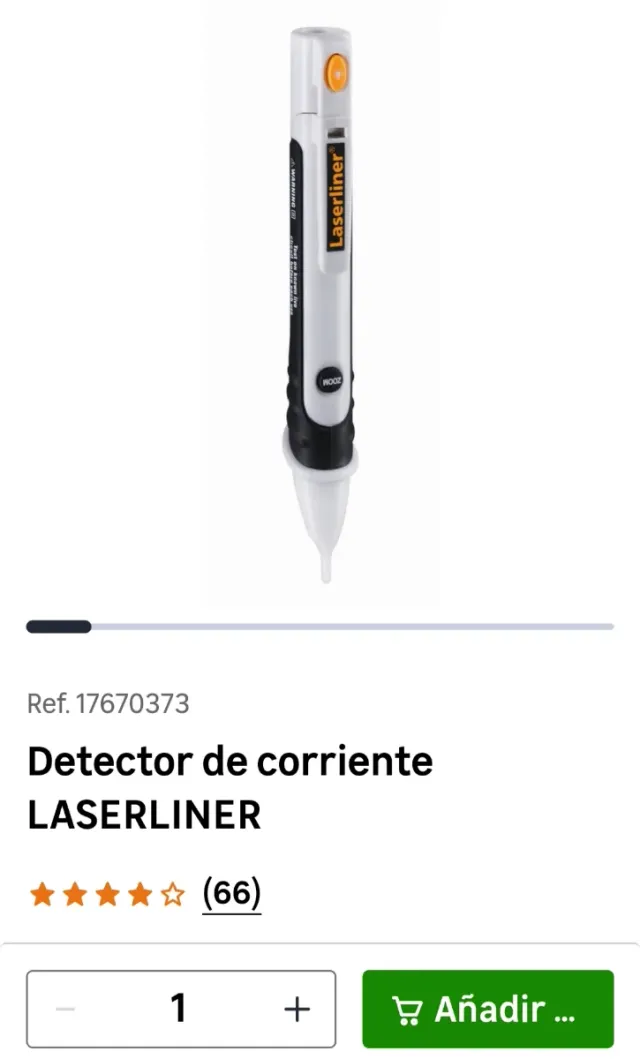Add the detector to cart with Añadir

click(487, 1009)
